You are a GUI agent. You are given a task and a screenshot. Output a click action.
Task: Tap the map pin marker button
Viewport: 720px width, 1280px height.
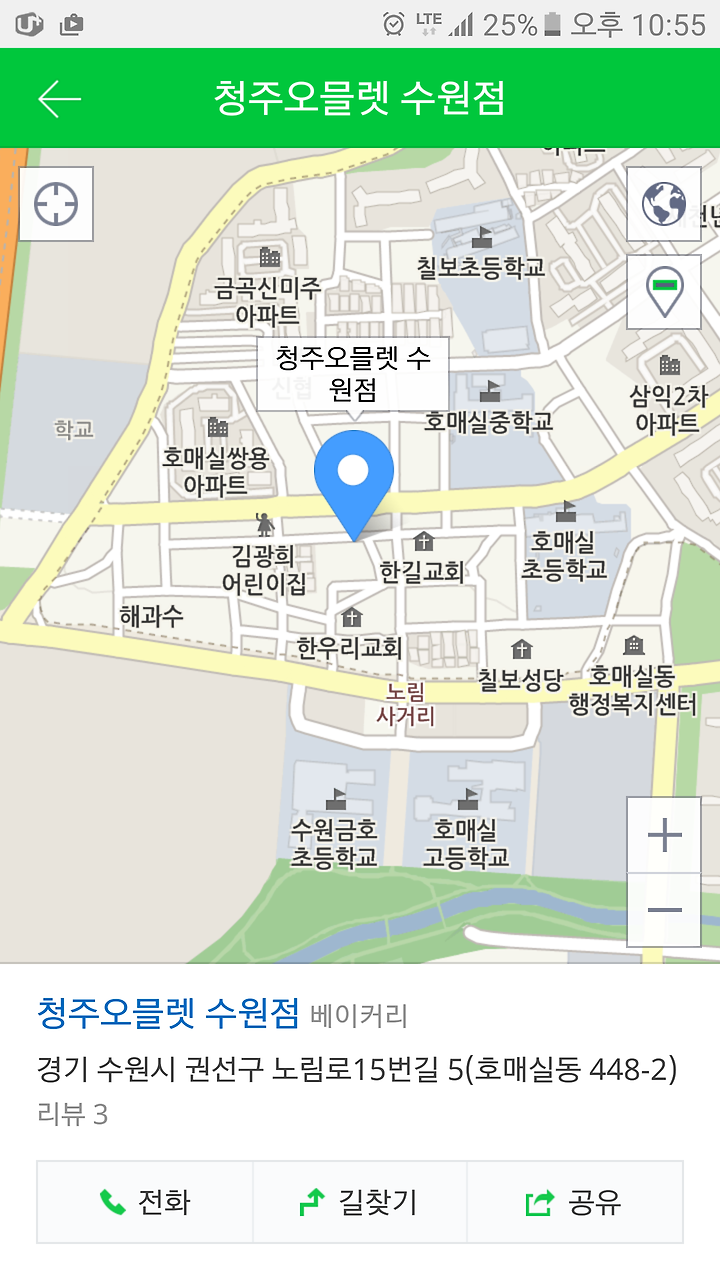click(x=664, y=291)
